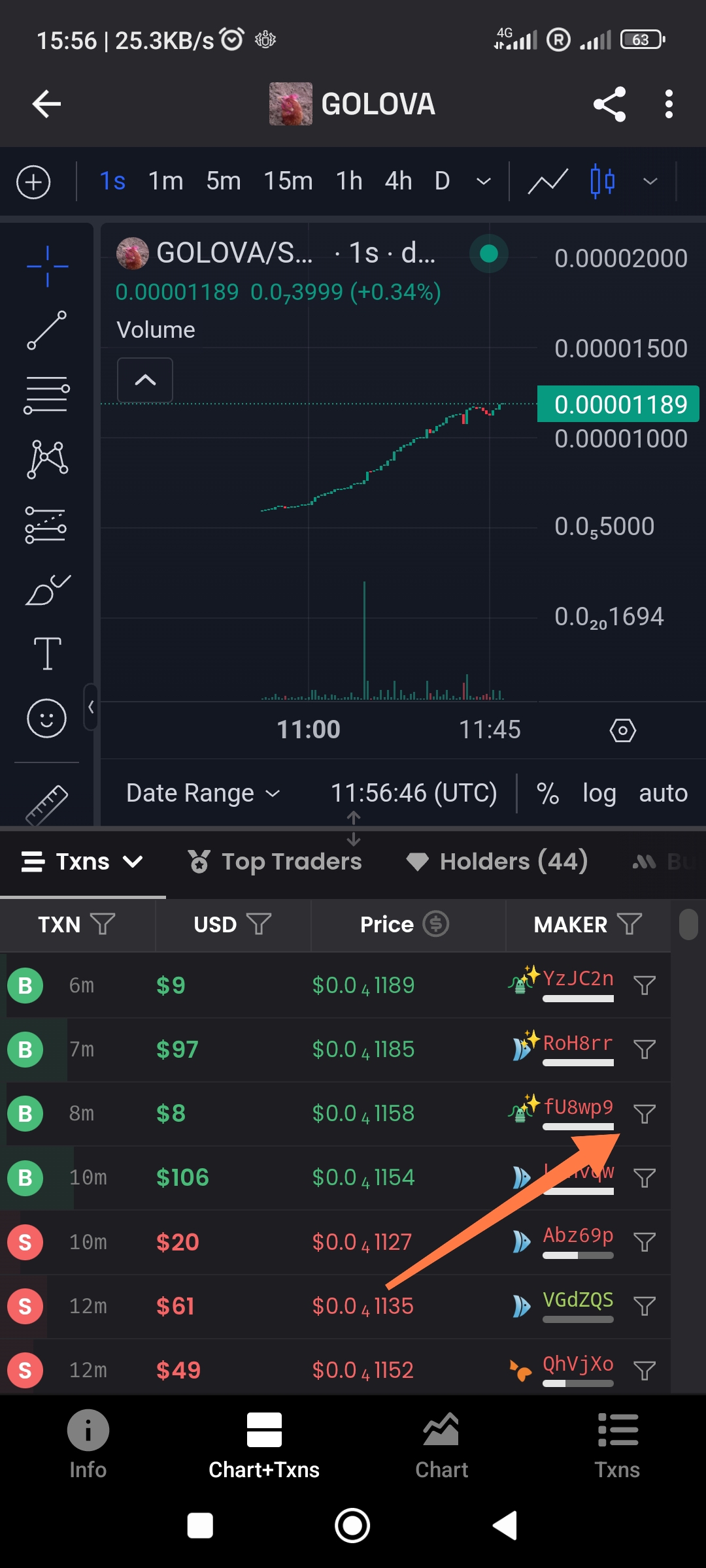This screenshot has height=1568, width=706.
Task: Toggle the log scale option
Action: (599, 793)
